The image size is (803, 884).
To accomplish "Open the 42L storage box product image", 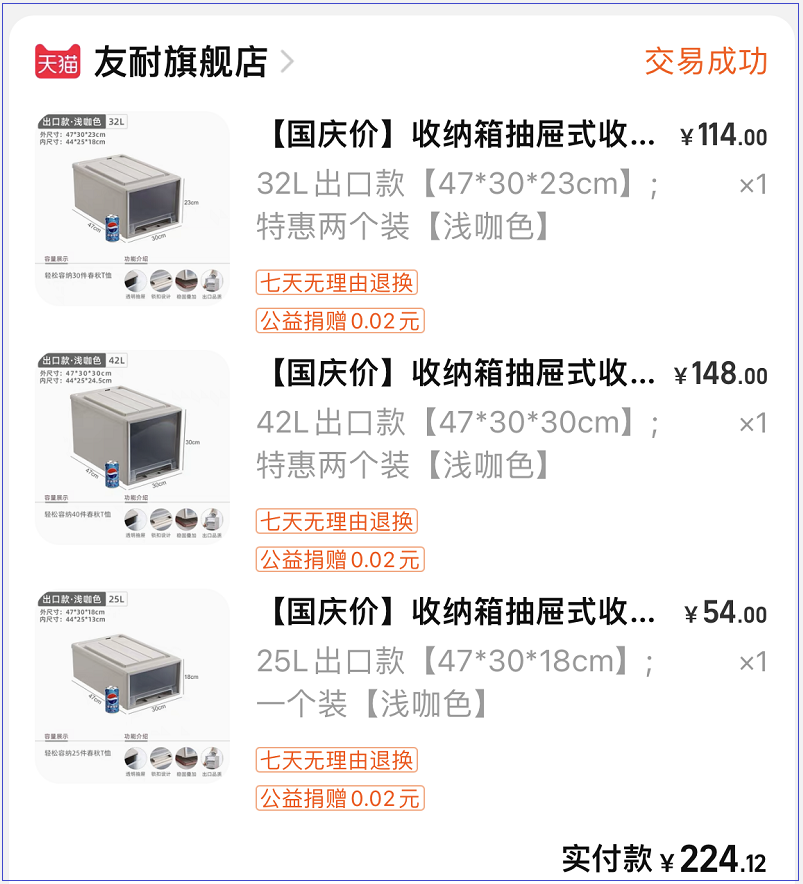I will click(133, 447).
